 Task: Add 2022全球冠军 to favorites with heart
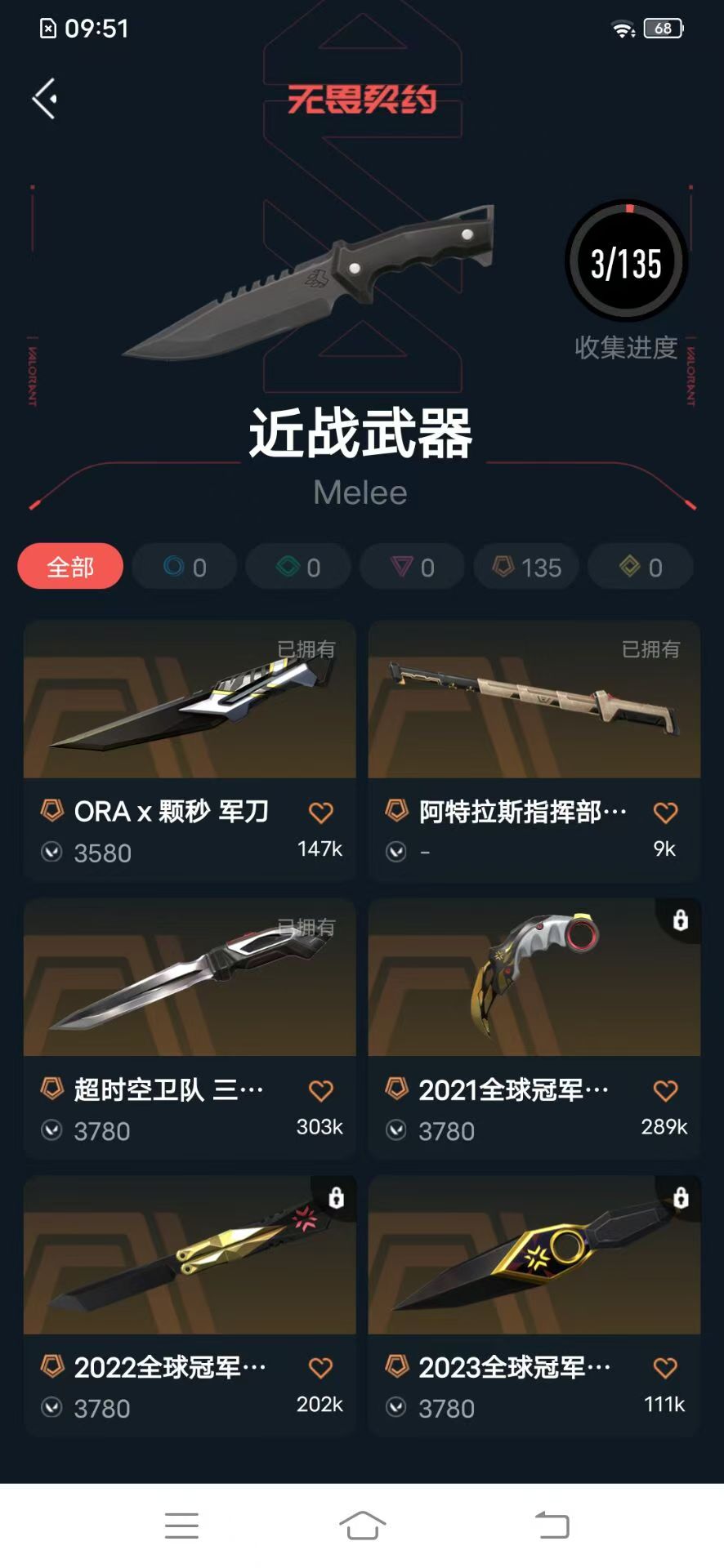(321, 1368)
